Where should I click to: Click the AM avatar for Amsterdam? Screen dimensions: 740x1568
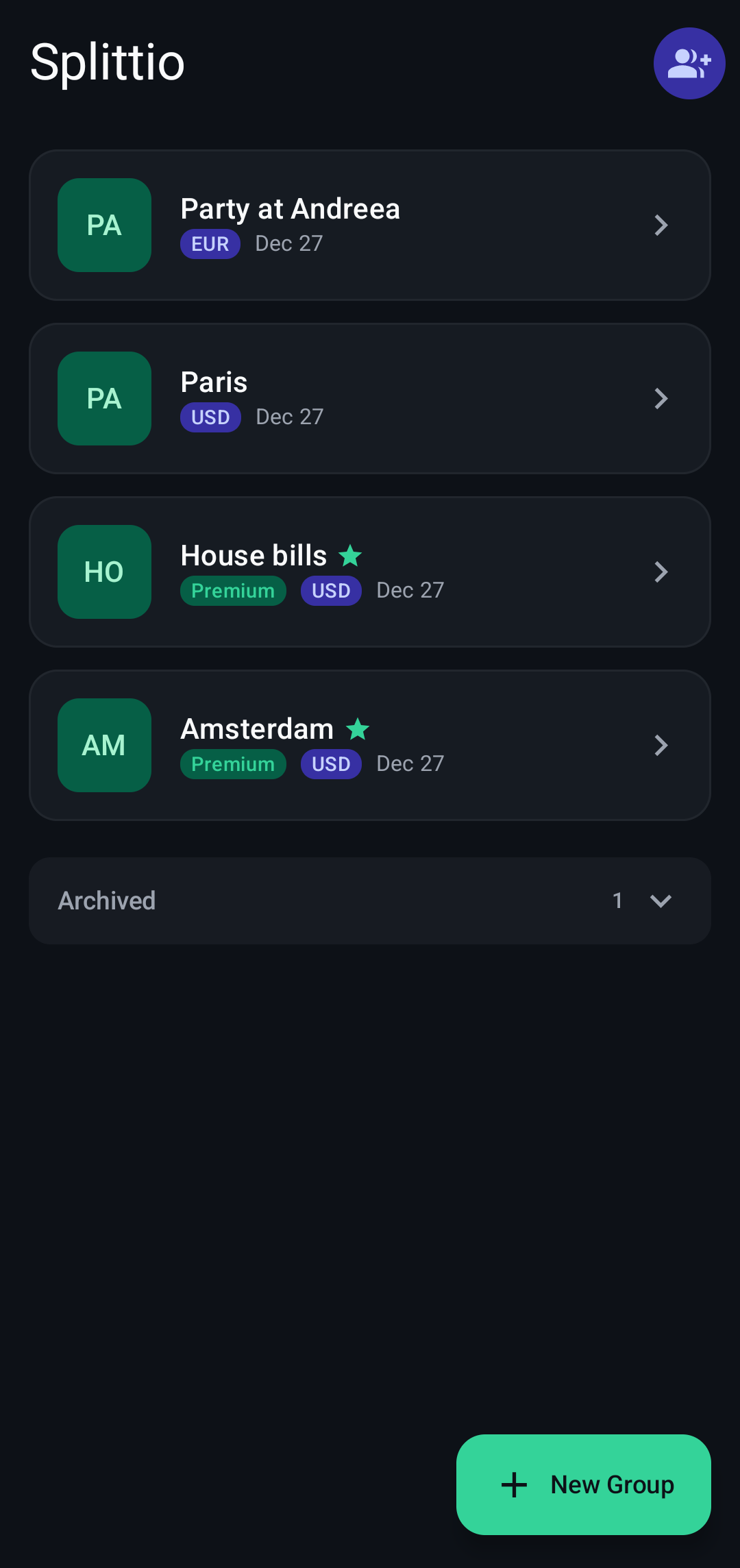[103, 746]
